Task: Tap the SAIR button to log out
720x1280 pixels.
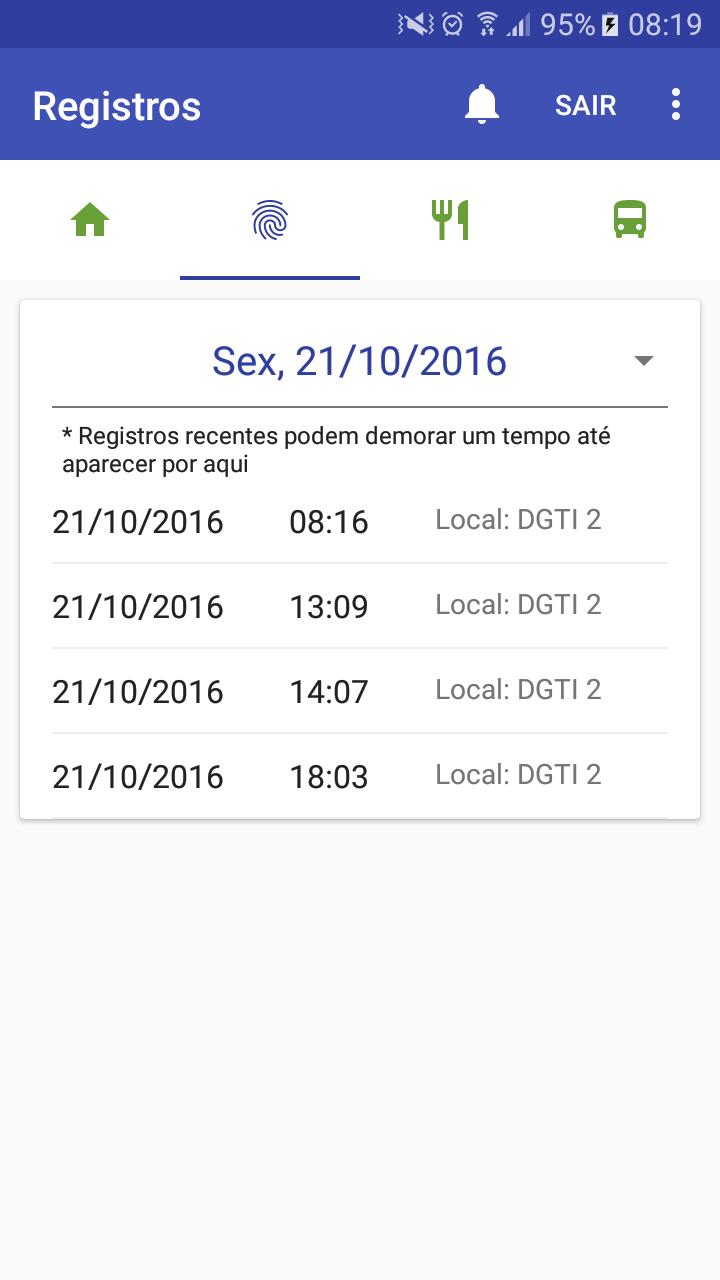Action: tap(586, 106)
